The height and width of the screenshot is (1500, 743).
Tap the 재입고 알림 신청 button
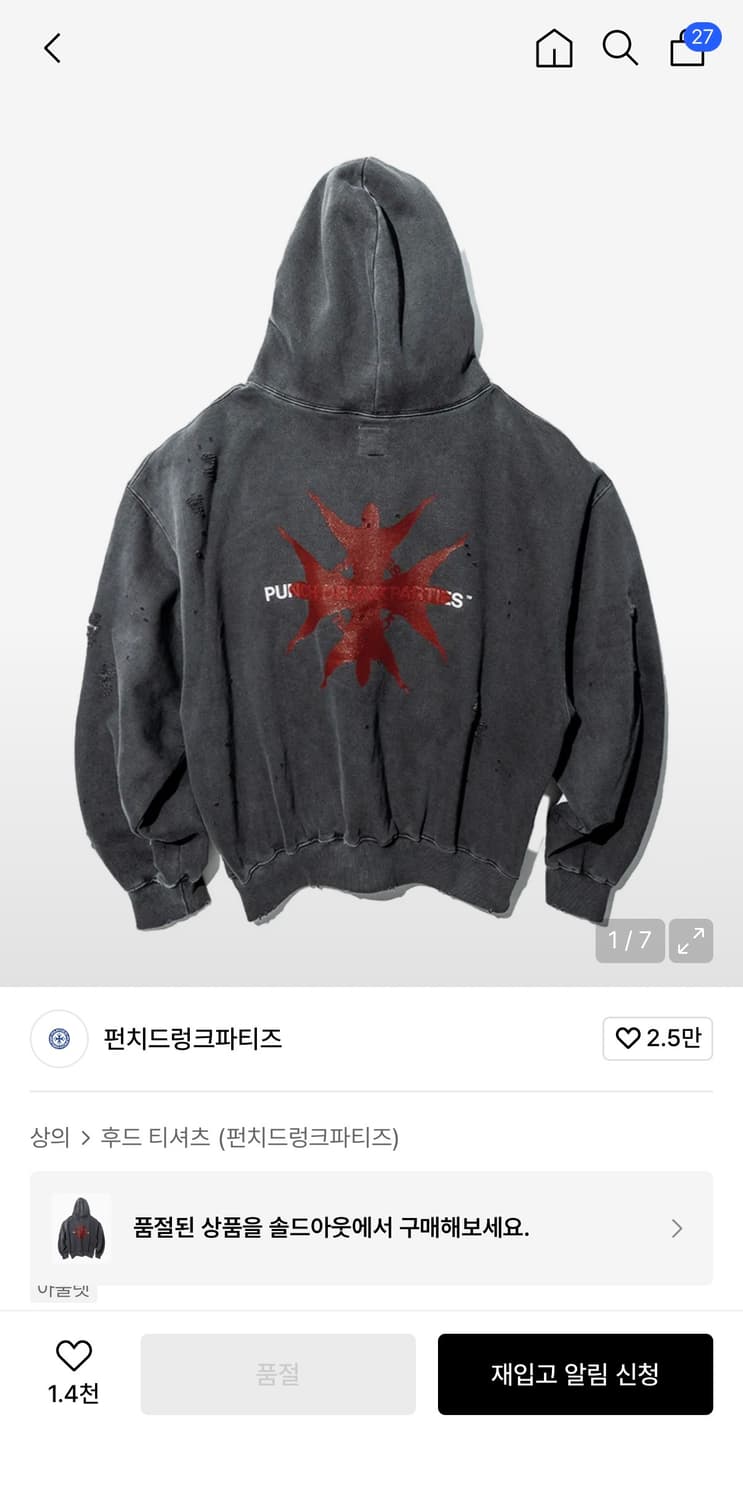tap(575, 1374)
